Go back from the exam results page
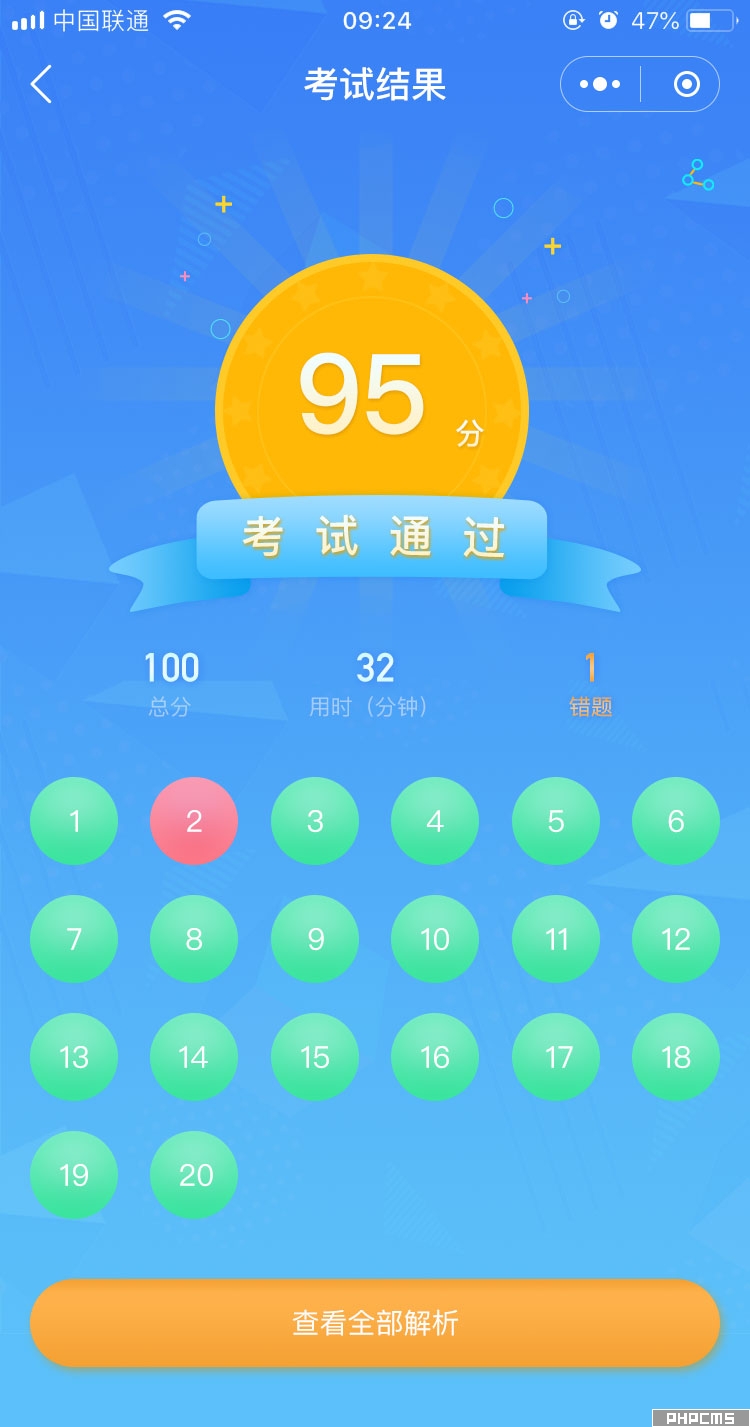Viewport: 750px width, 1427px height. click(x=41, y=85)
